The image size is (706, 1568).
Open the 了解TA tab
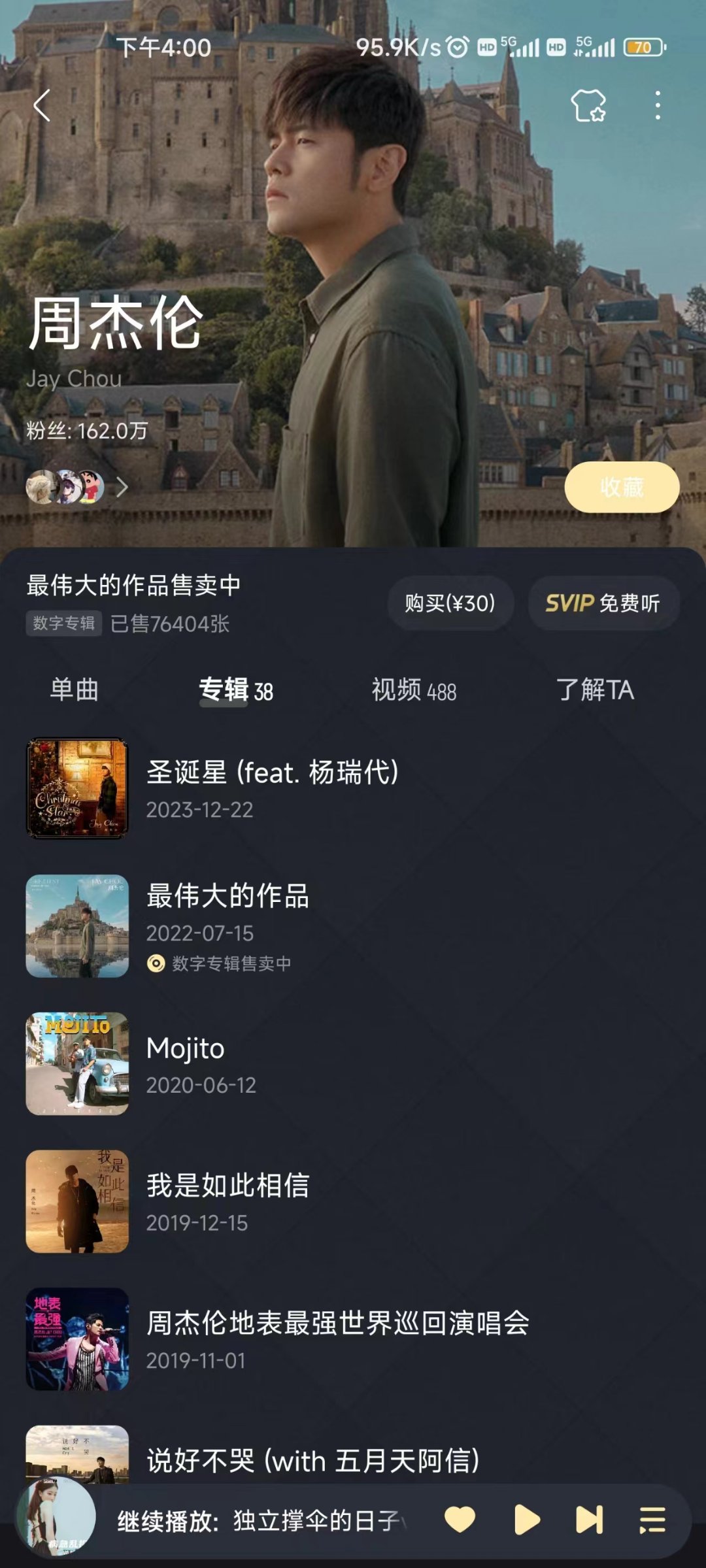point(595,690)
